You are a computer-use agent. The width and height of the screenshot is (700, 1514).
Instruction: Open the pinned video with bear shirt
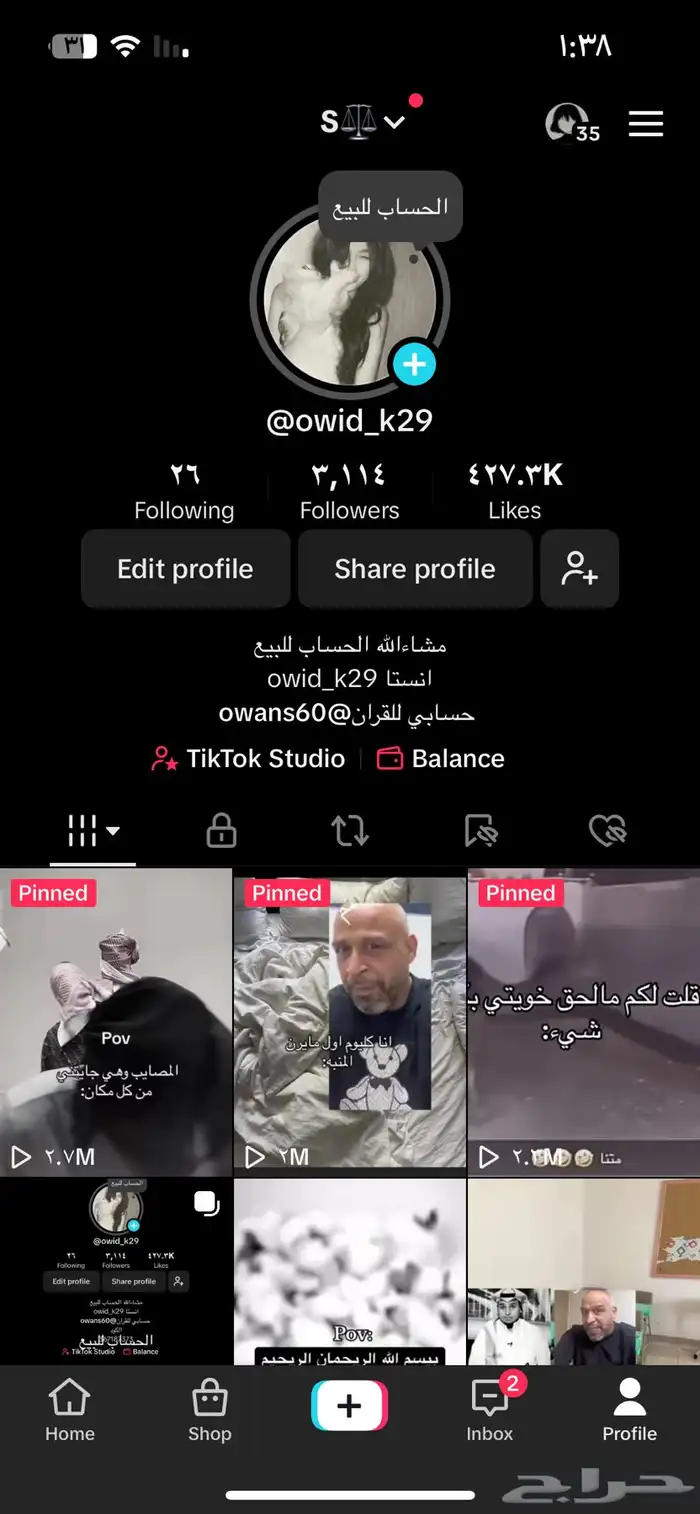click(x=349, y=1022)
